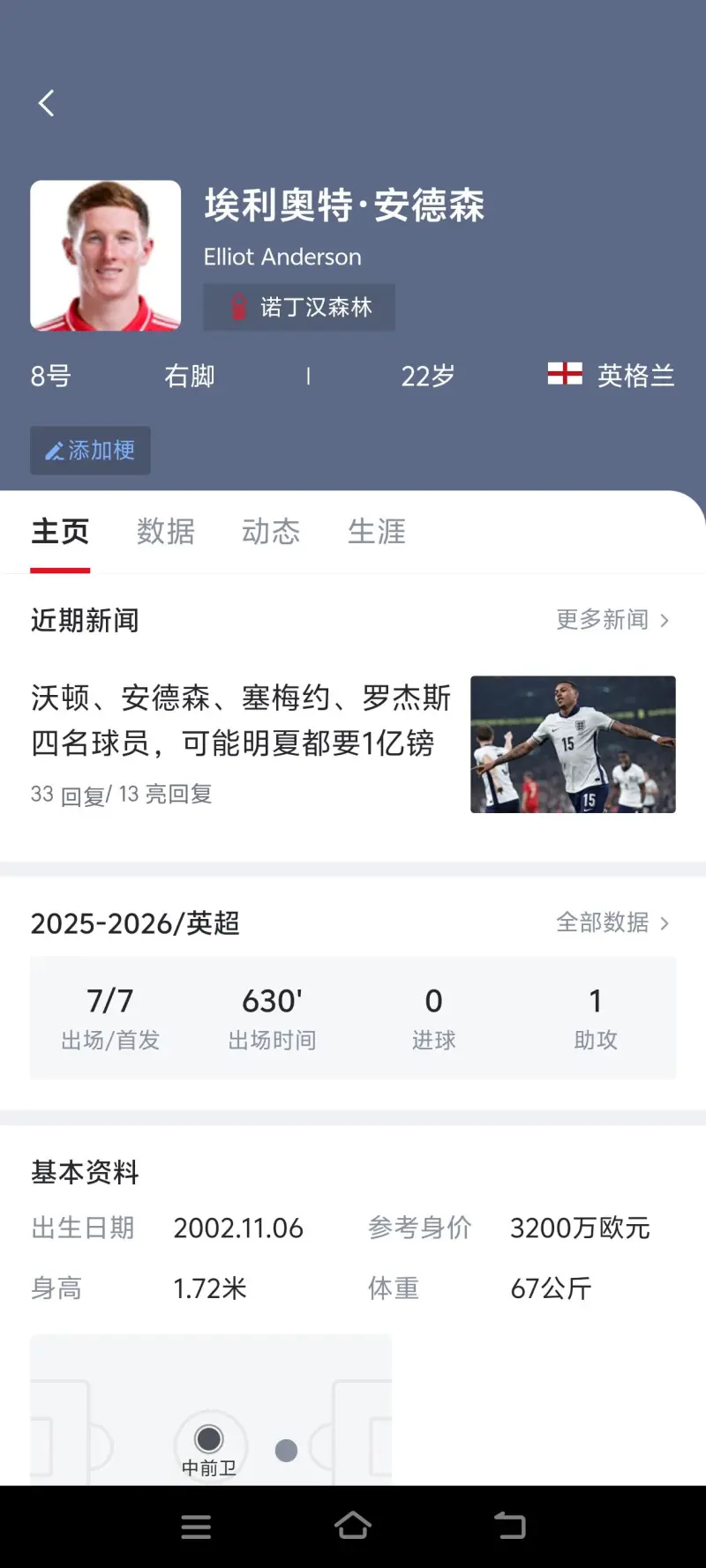
Task: Open 更多新闻 link
Action: (x=612, y=620)
